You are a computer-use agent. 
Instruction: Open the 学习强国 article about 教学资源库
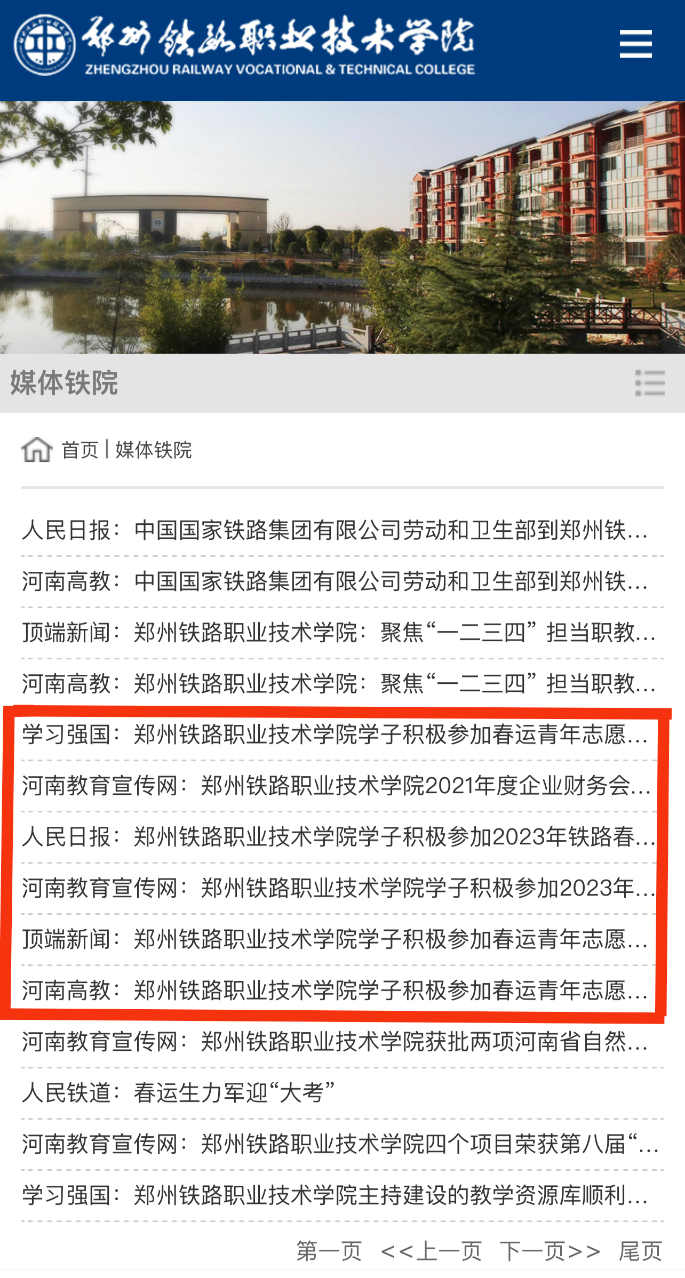(x=335, y=1195)
